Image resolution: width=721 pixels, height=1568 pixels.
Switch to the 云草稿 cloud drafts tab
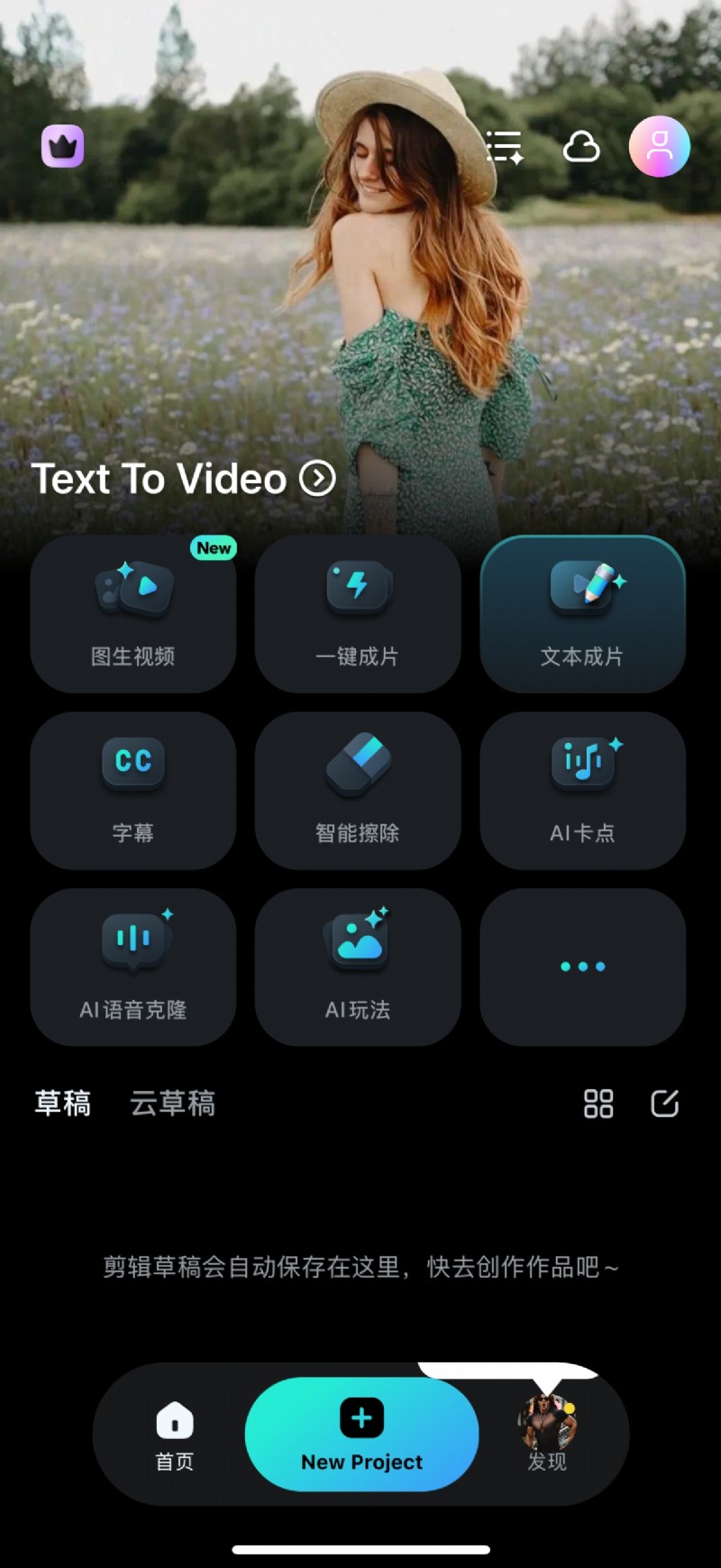pos(171,1104)
